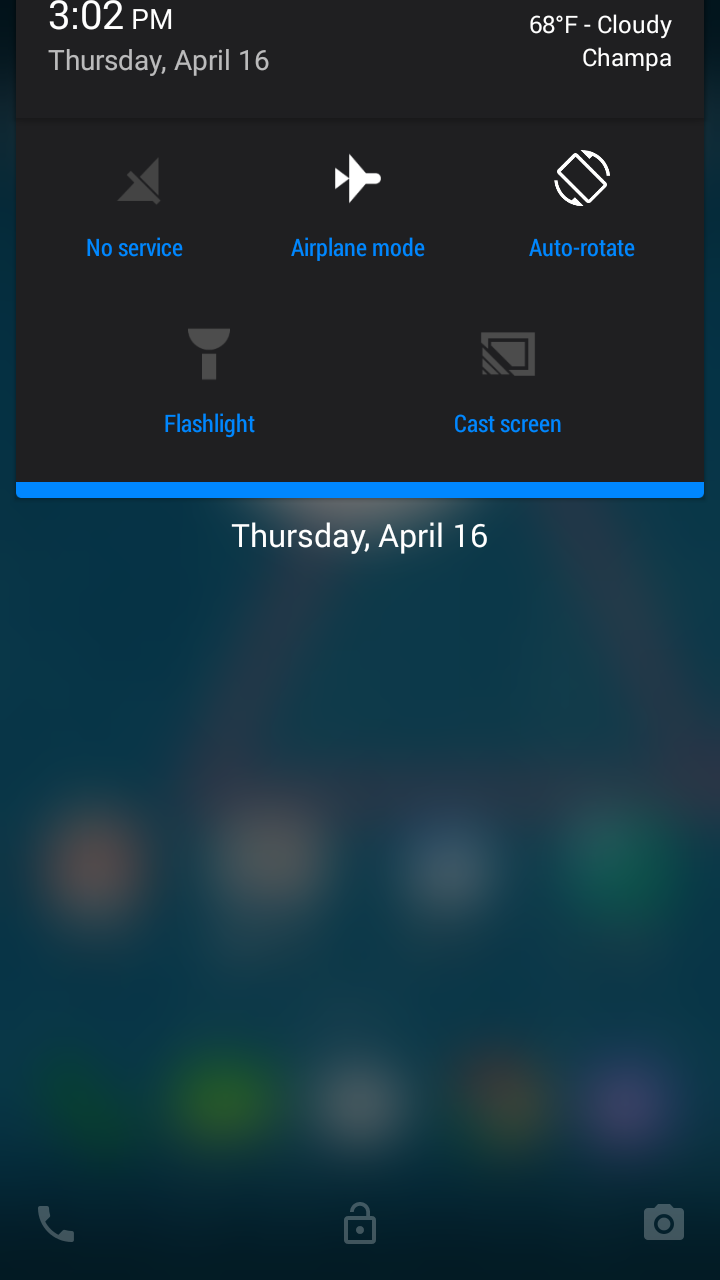The width and height of the screenshot is (720, 1280).
Task: Open the weather info for Champa
Action: pos(600,41)
